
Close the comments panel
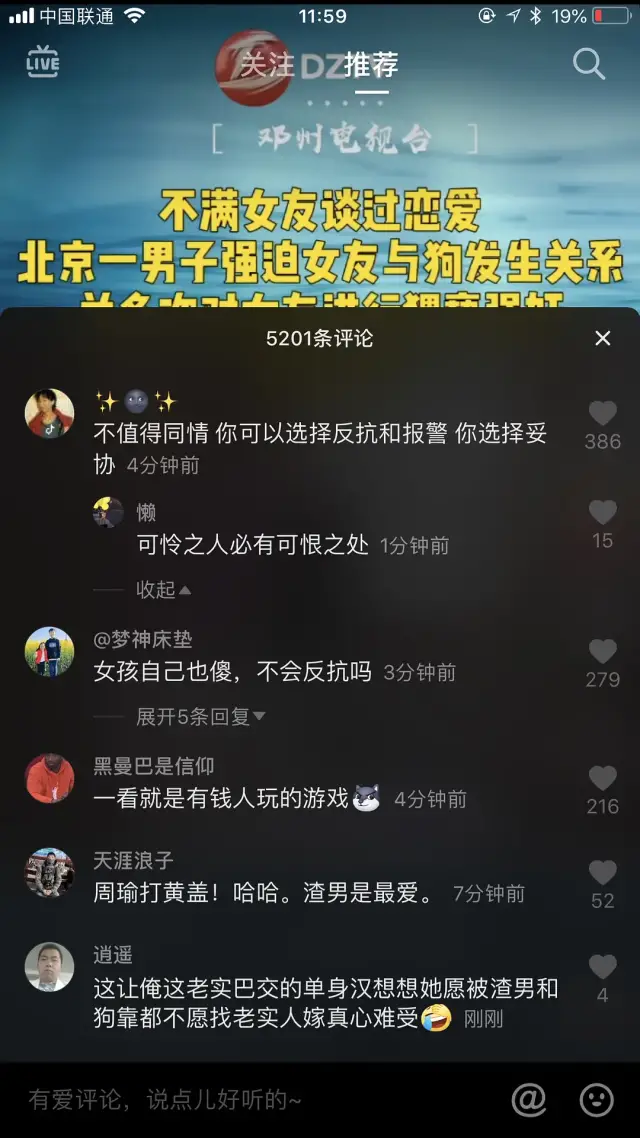coord(602,339)
